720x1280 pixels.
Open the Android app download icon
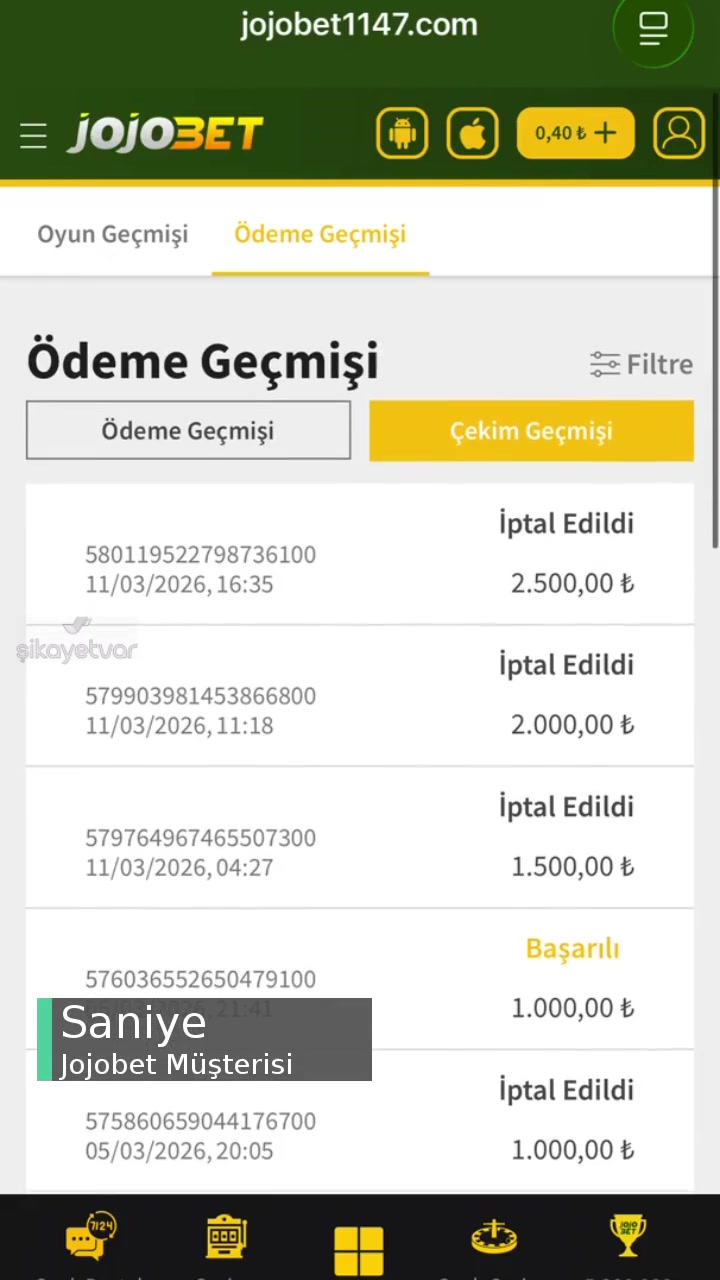[402, 133]
